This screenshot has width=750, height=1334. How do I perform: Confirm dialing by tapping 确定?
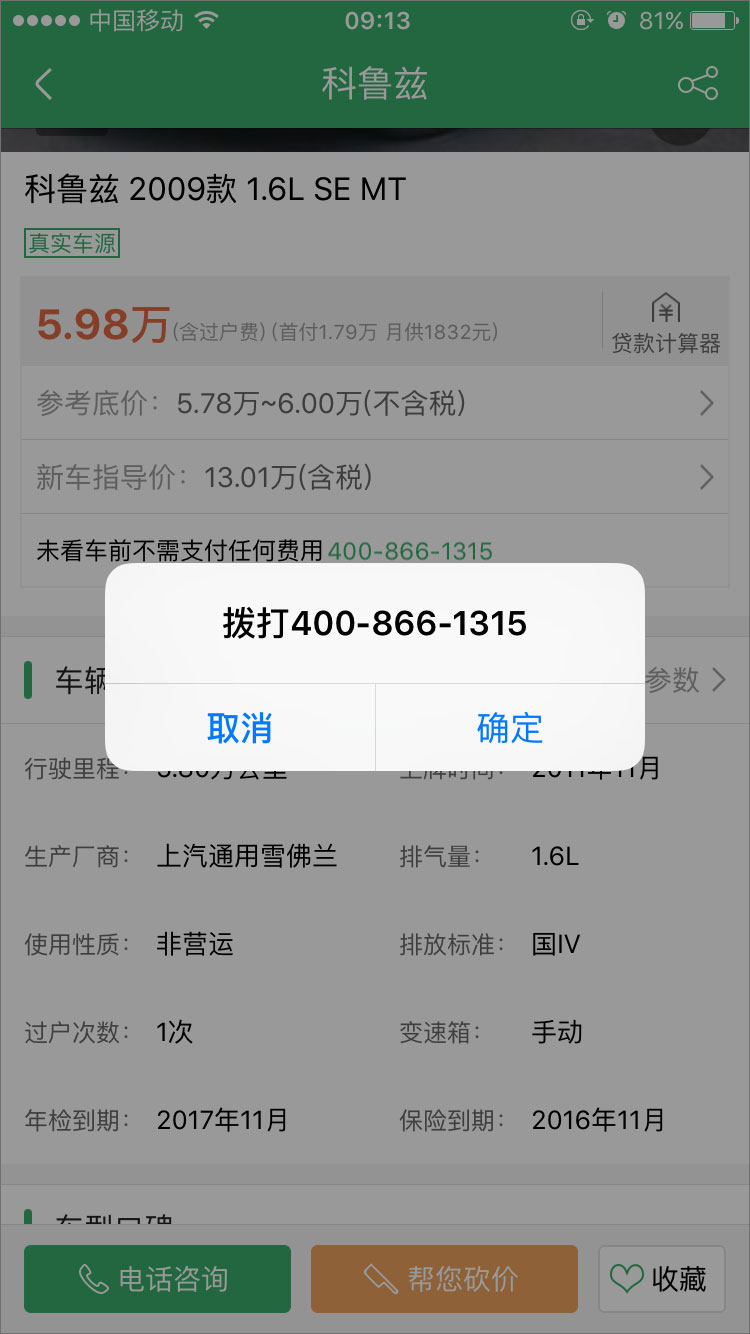pos(509,728)
